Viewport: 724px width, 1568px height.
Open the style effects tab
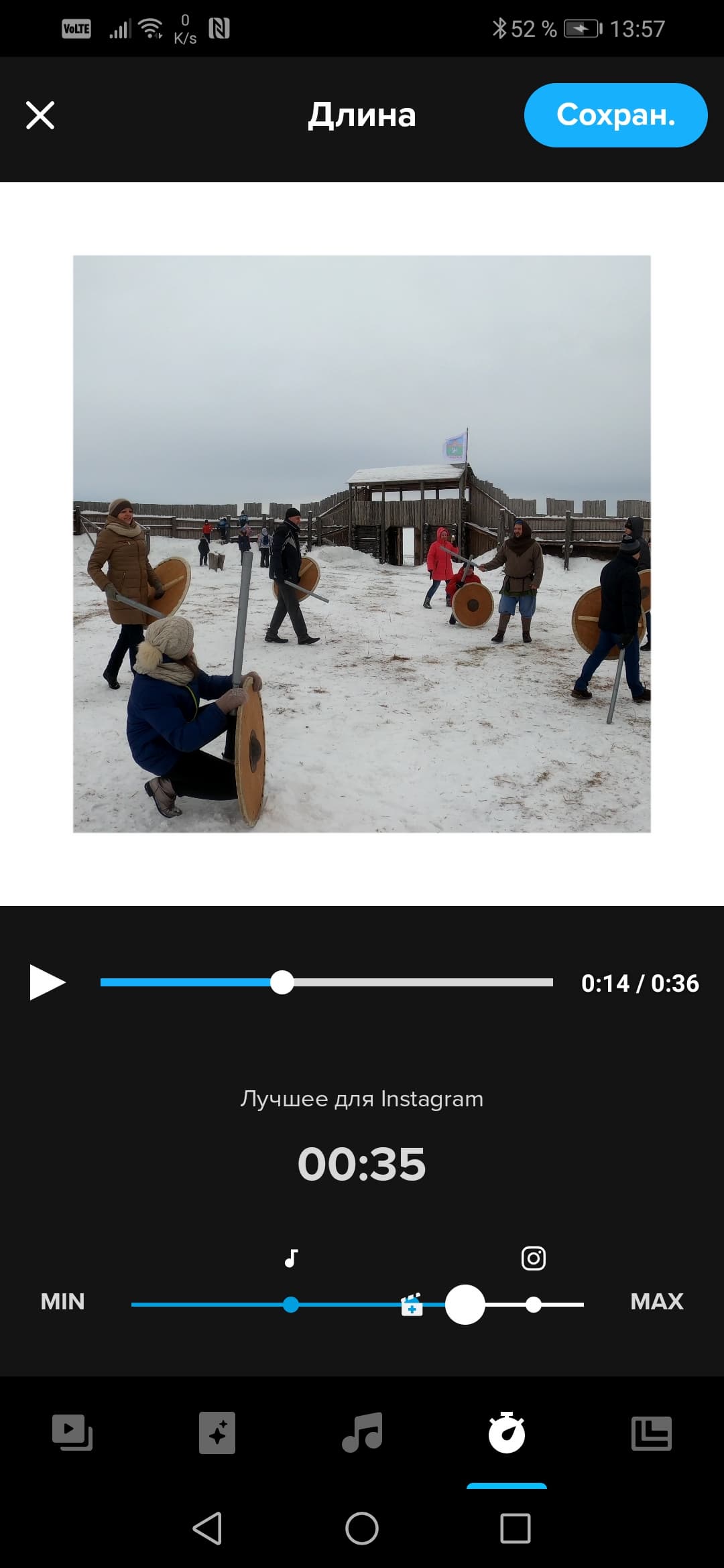217,1433
